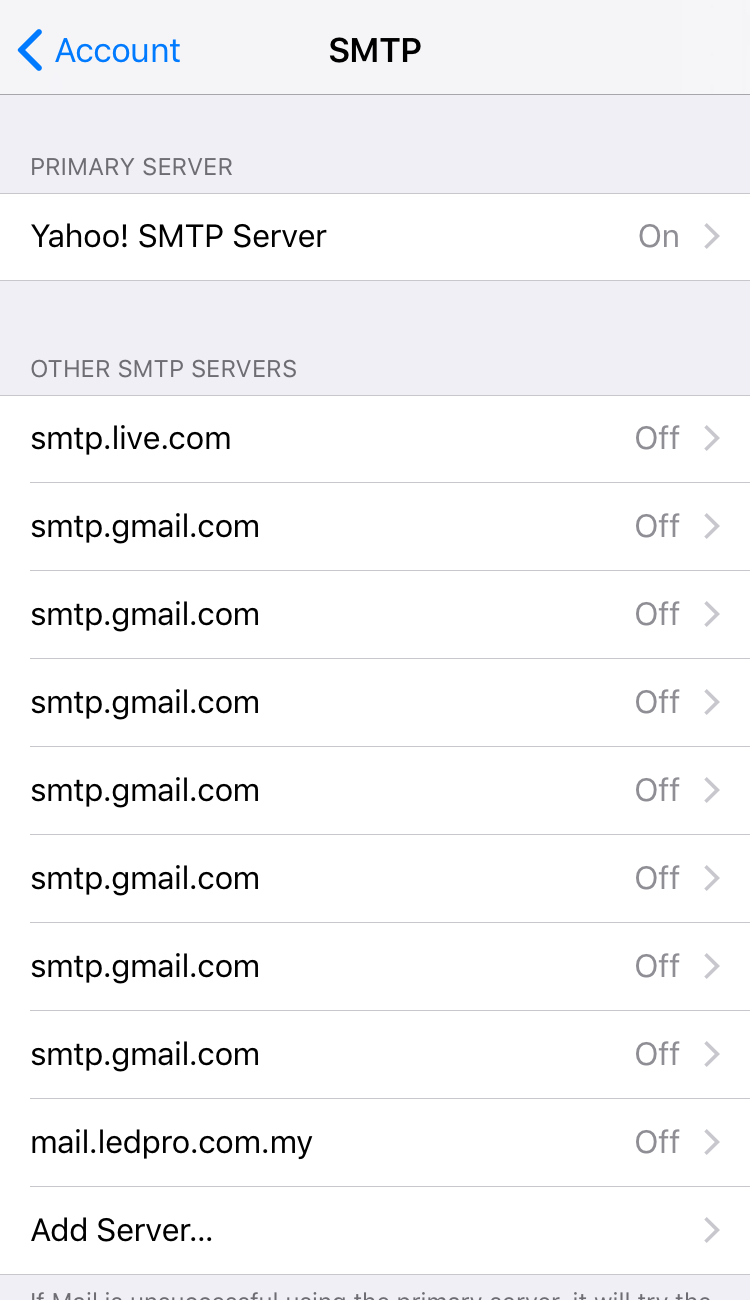Tap Add Server to add one

pyautogui.click(x=375, y=1230)
